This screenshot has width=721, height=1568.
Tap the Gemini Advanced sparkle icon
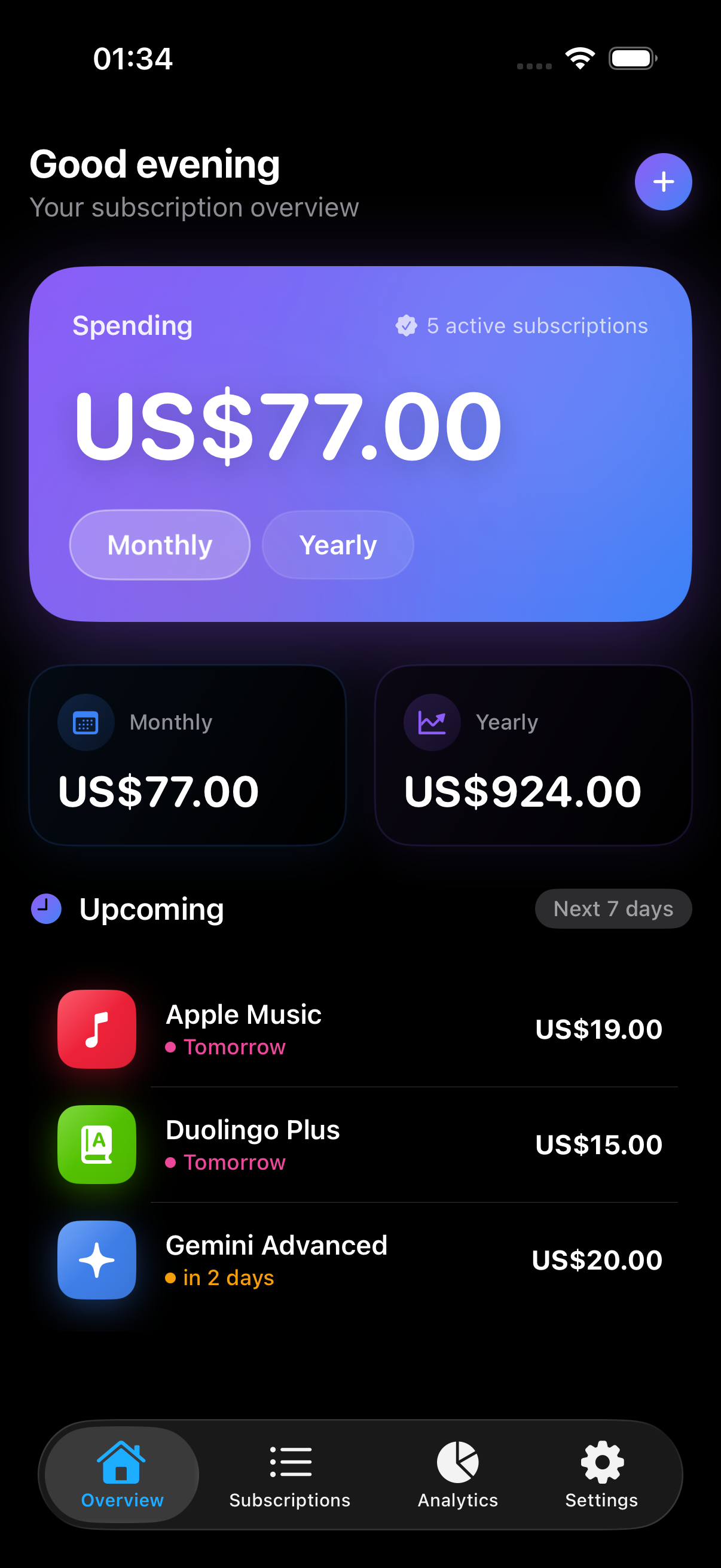coord(96,1260)
